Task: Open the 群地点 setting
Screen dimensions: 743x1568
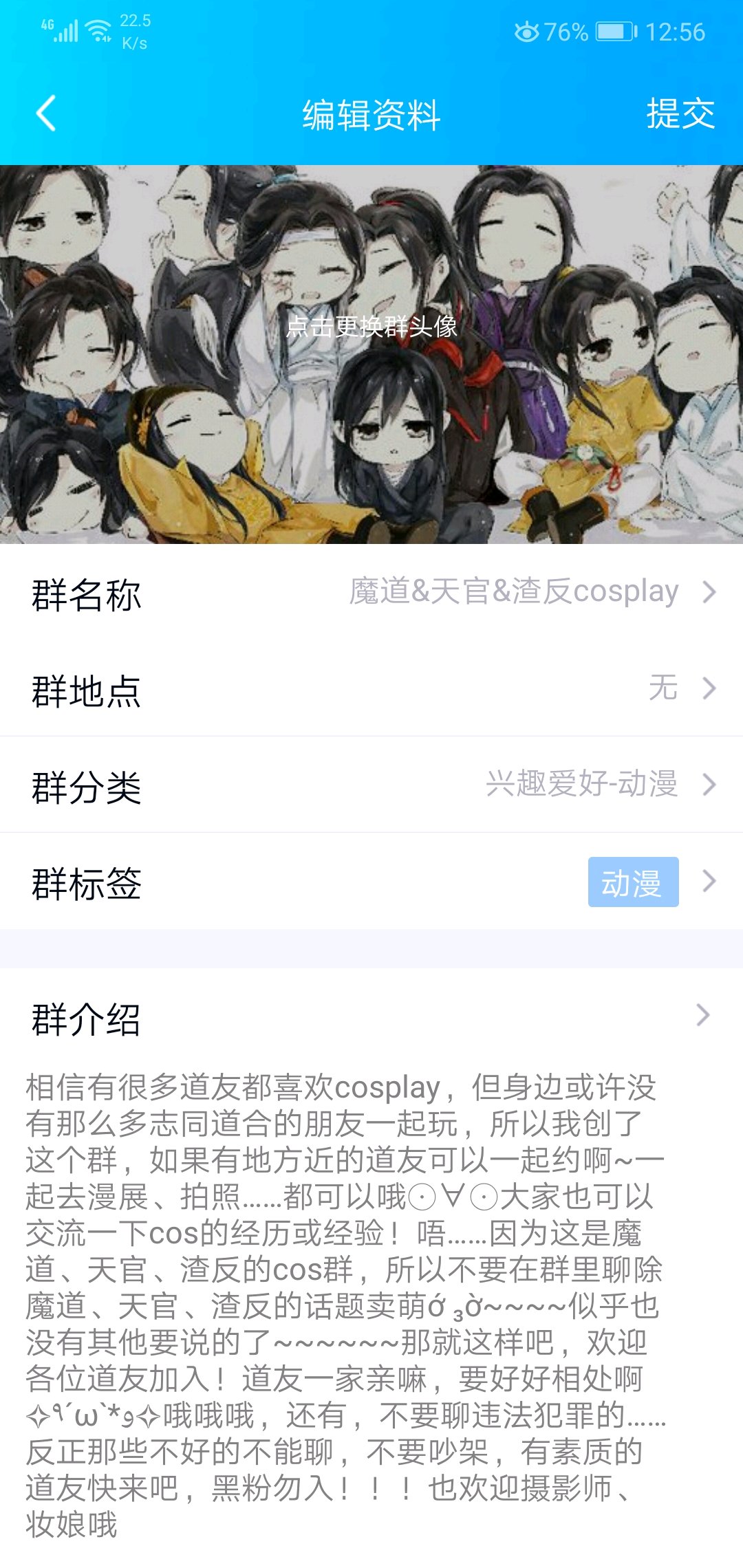Action: pos(371,689)
